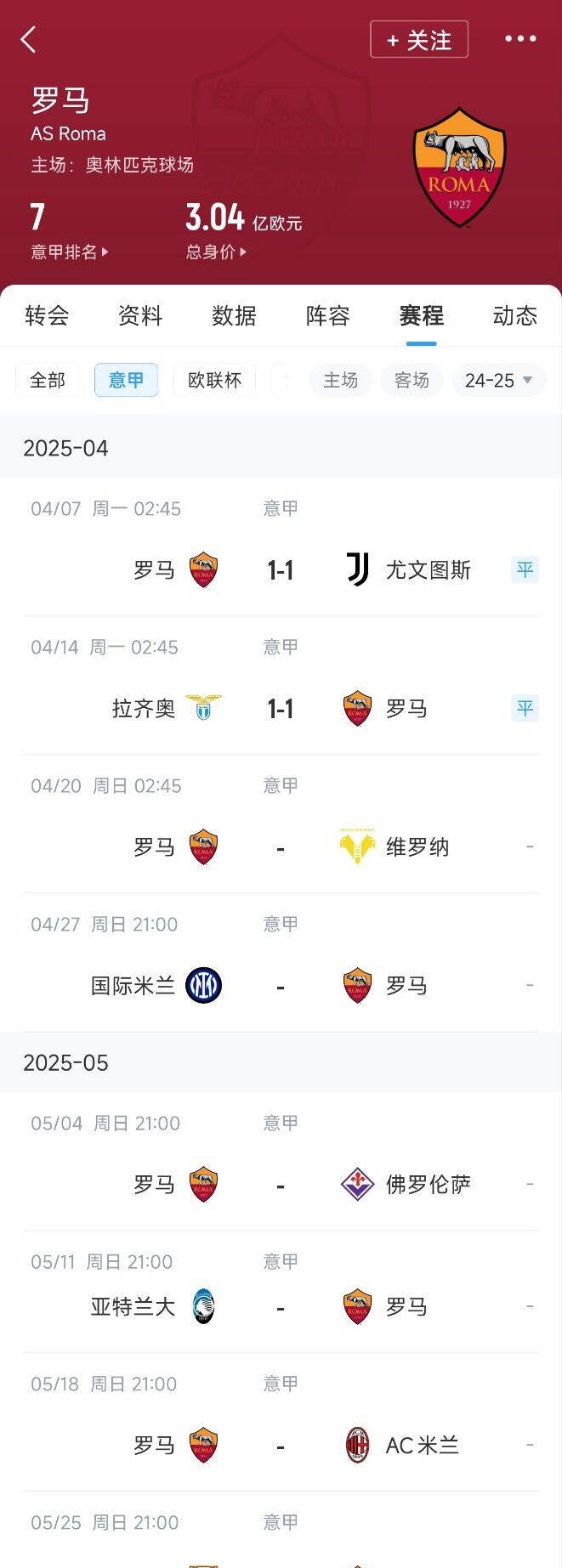562x1568 pixels.
Task: Open the 罗马 vs AC米兰 fixture
Action: tap(281, 1445)
